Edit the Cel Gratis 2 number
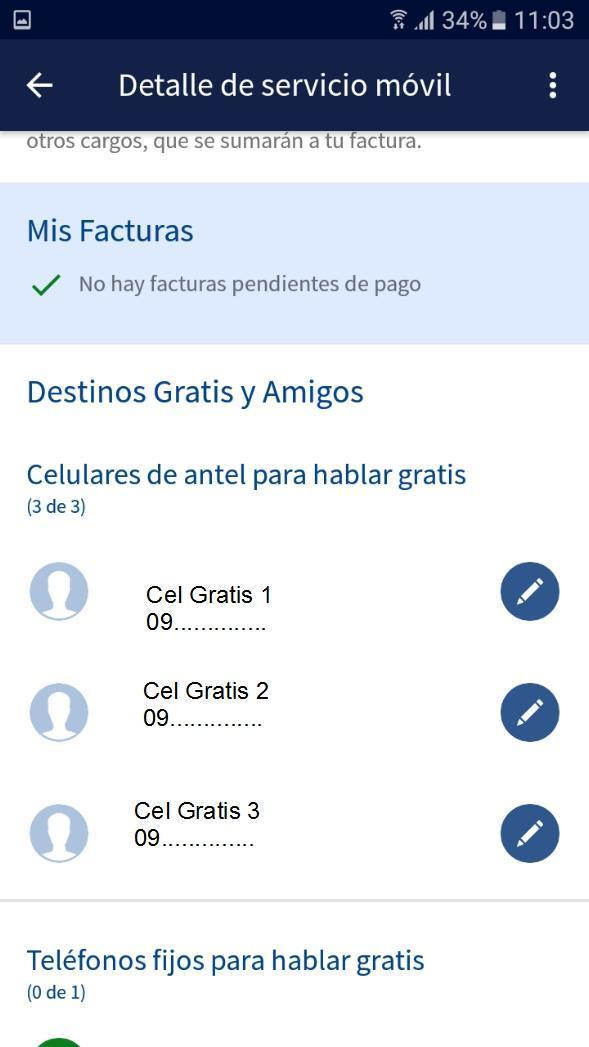Viewport: 589px width, 1047px height. coord(530,712)
